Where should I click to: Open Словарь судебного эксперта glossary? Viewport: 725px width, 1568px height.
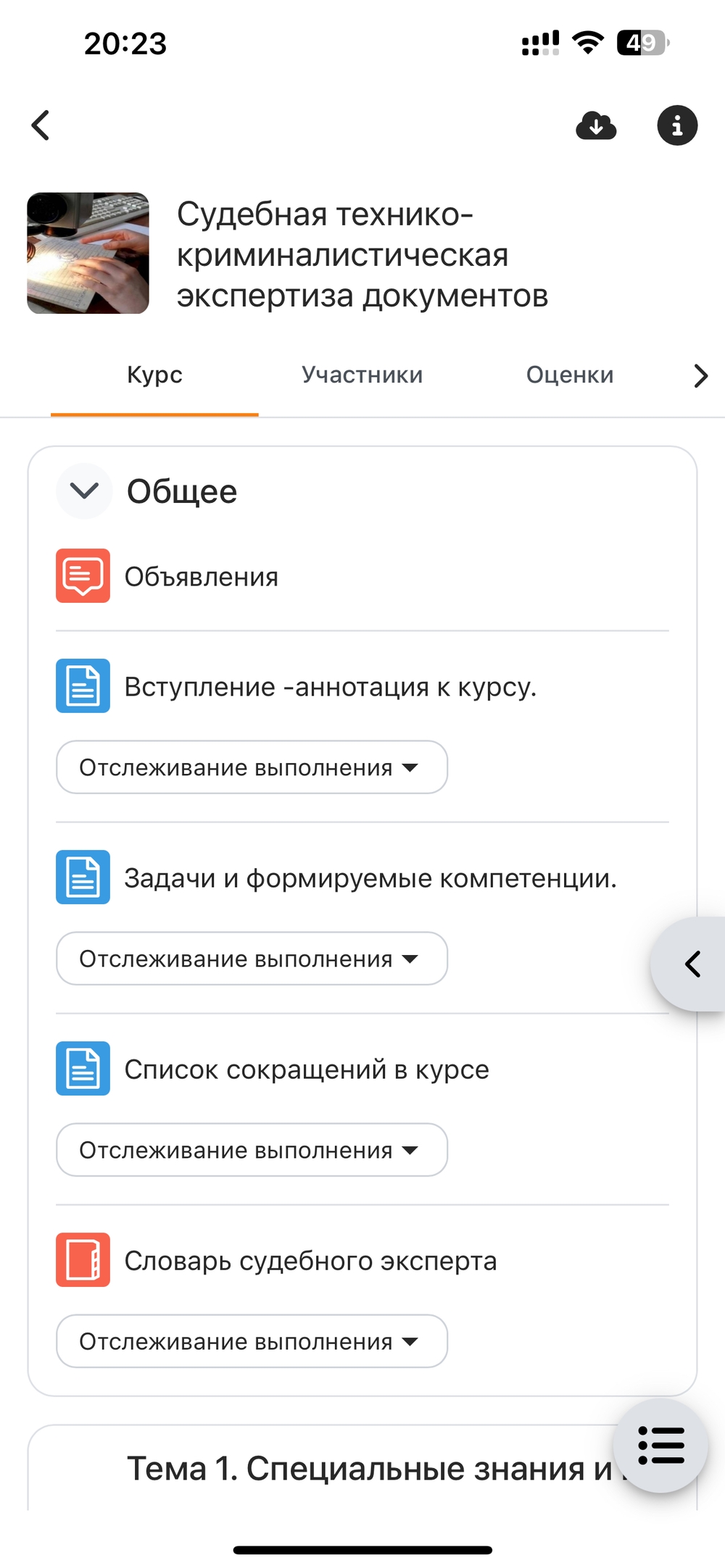(310, 1261)
